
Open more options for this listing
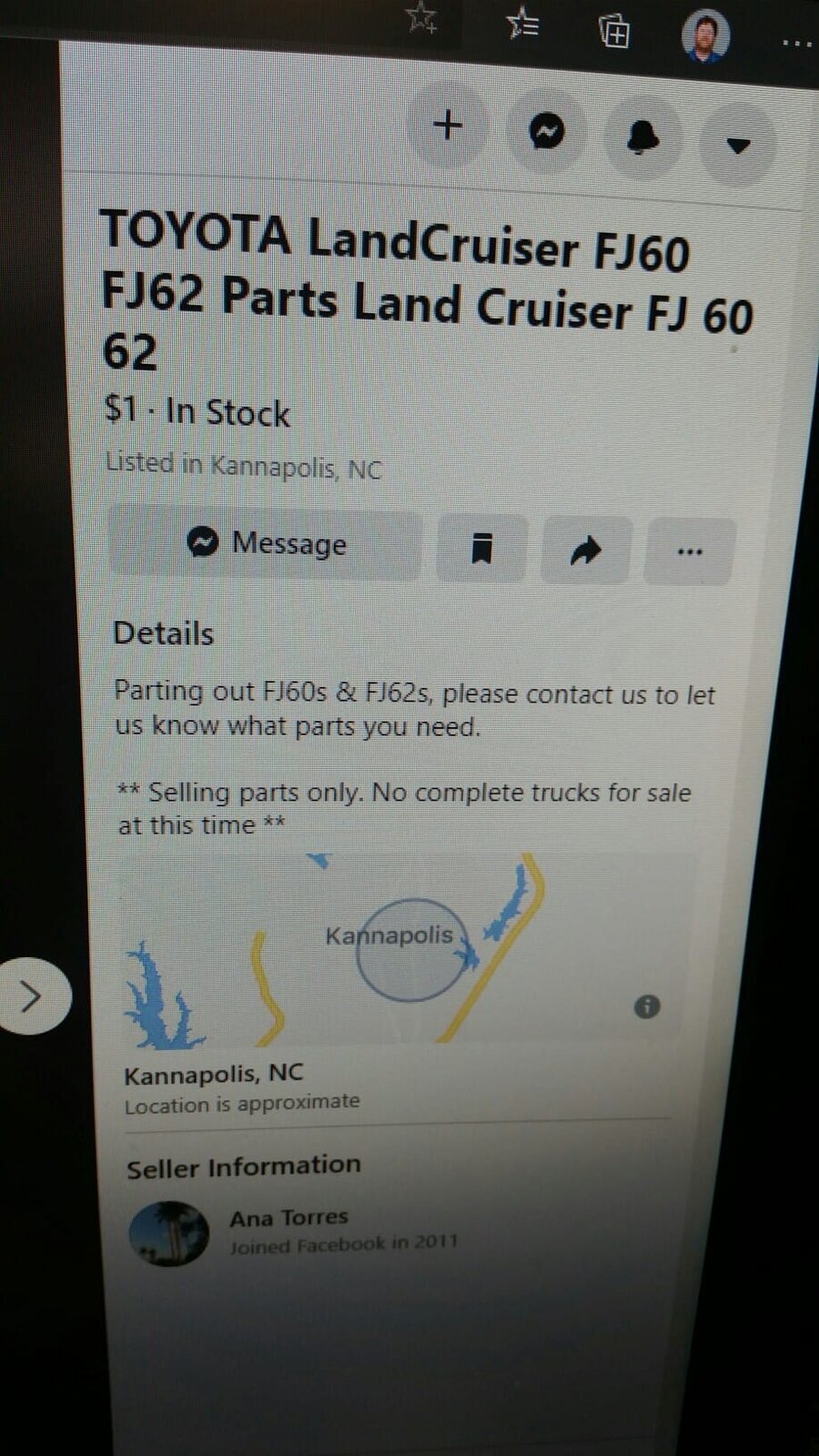tap(690, 551)
